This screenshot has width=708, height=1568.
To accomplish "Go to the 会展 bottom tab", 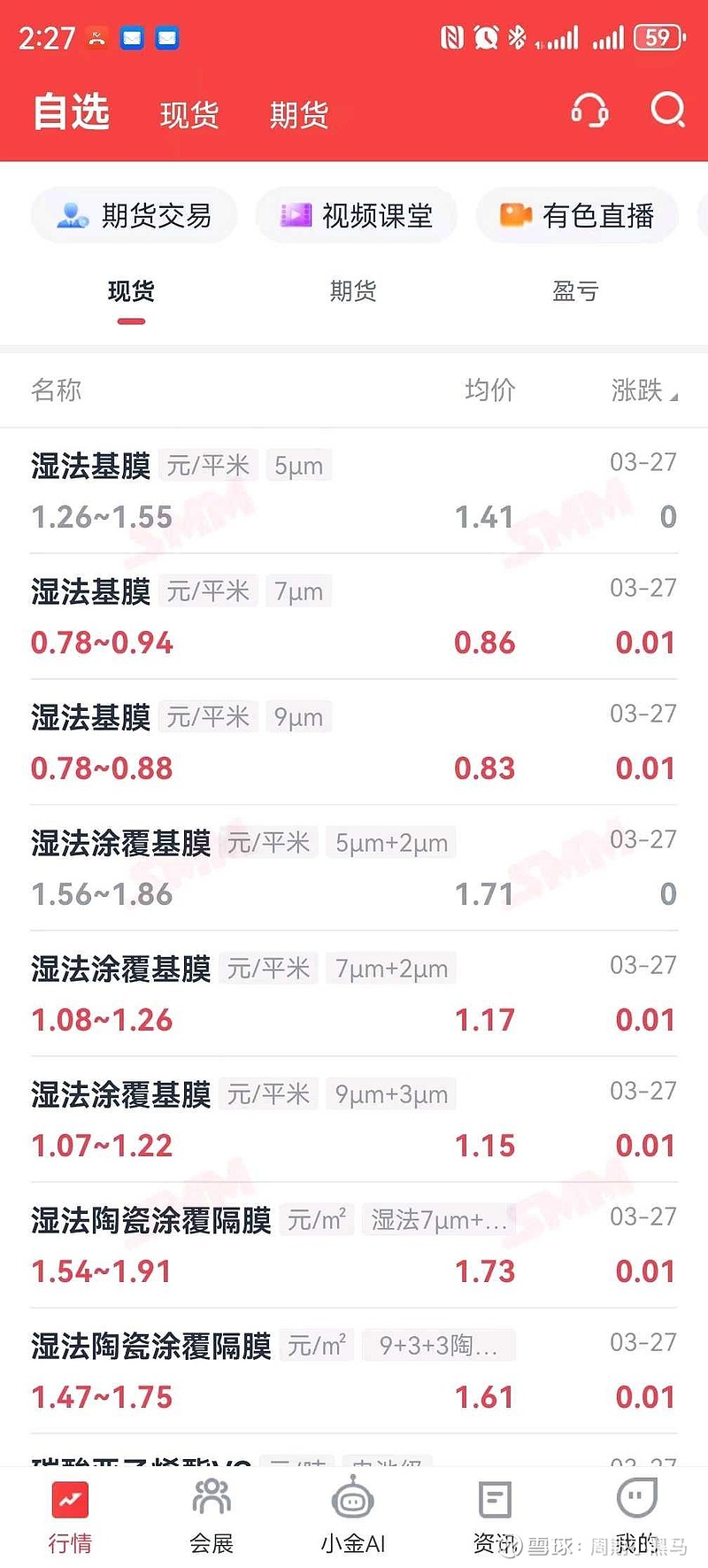I will [x=212, y=1516].
